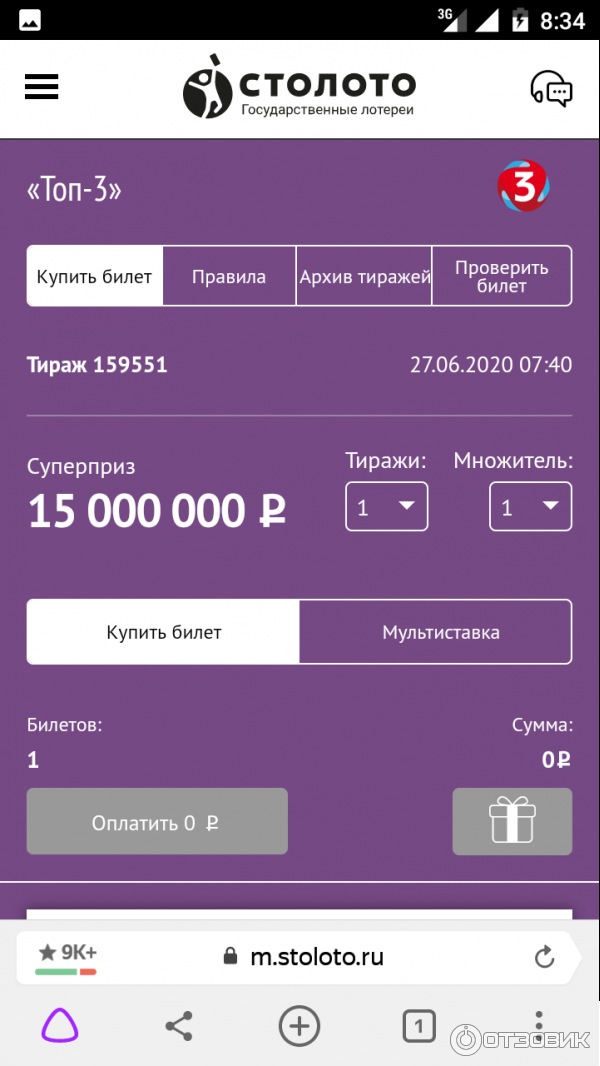The height and width of the screenshot is (1066, 600).
Task: Open the Архив тиражей tab
Action: point(364,277)
